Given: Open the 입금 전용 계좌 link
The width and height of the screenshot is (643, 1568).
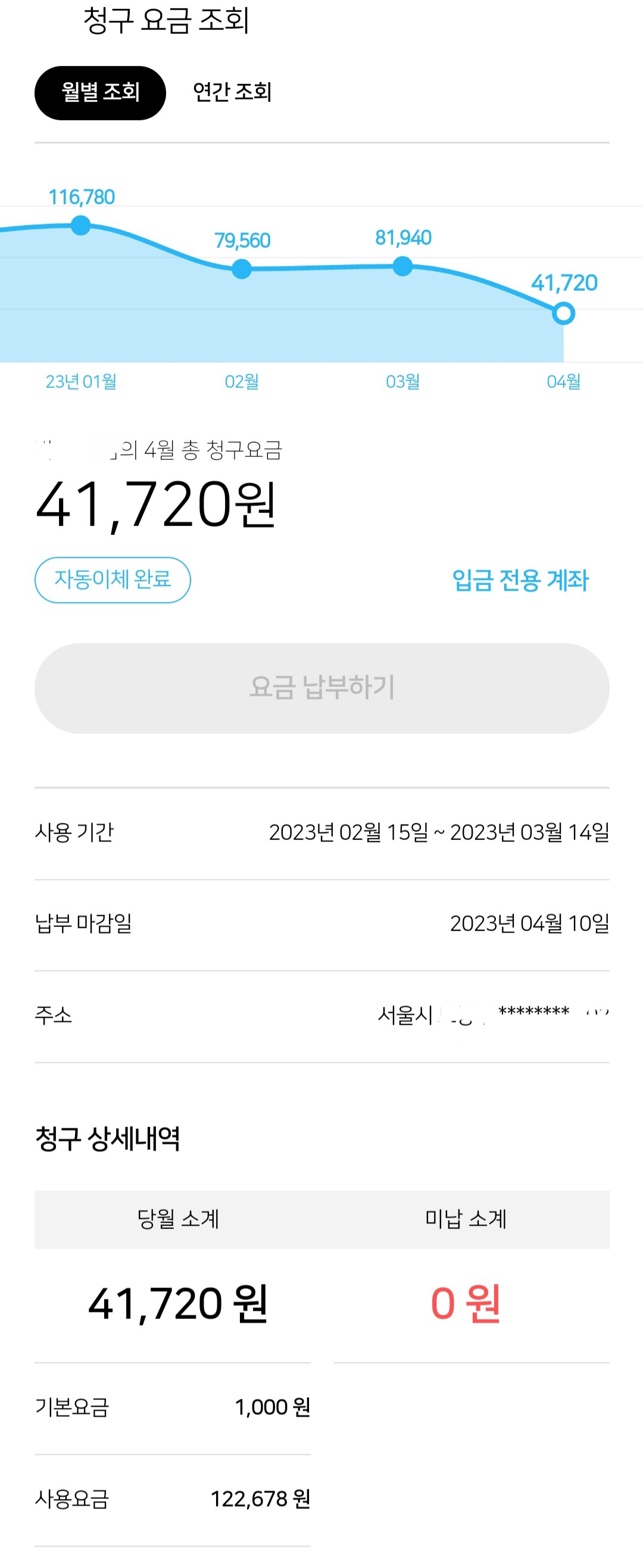Looking at the screenshot, I should [x=520, y=580].
